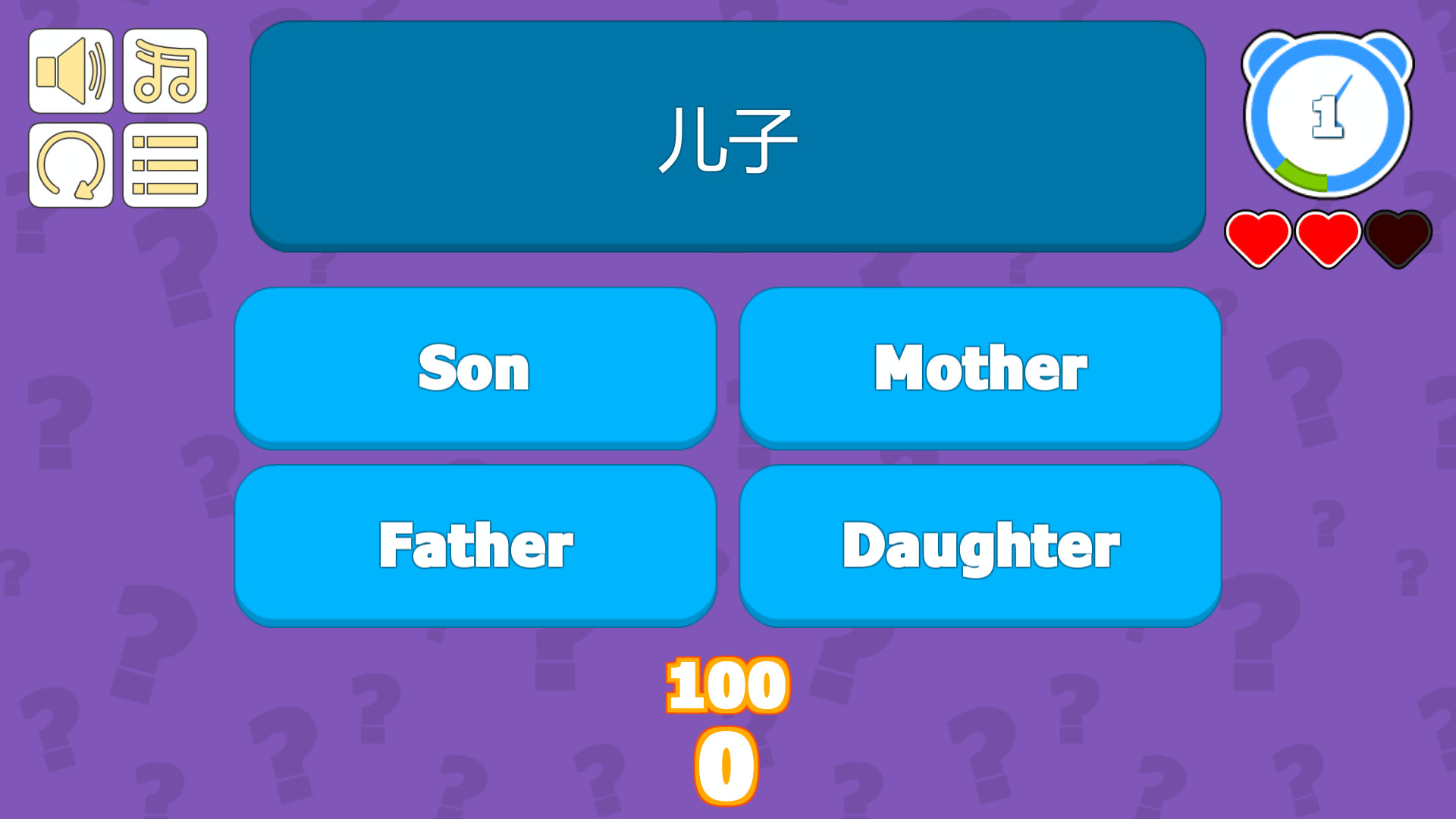Pick the Father answer option
Image resolution: width=1456 pixels, height=819 pixels.
[475, 544]
